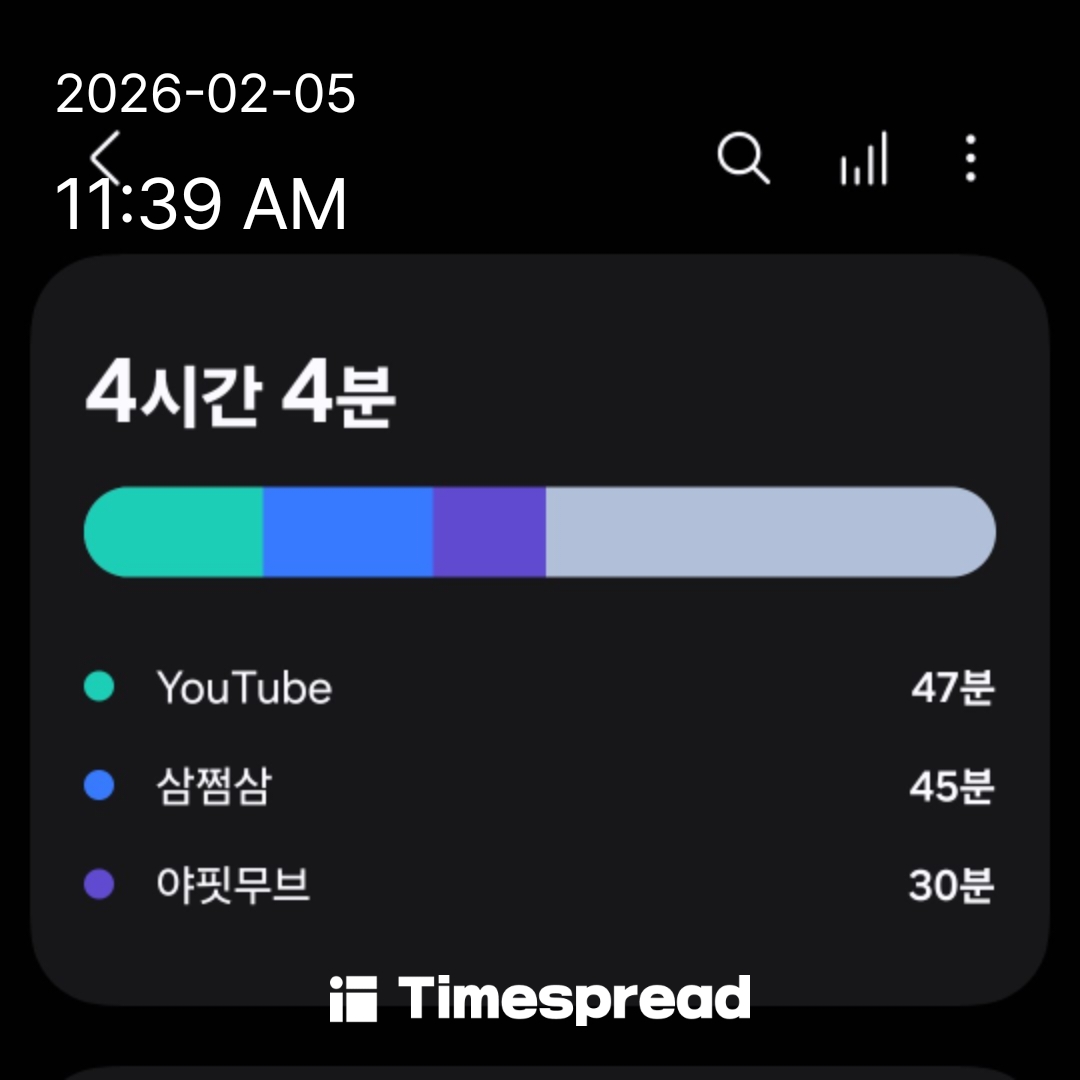Open the 4시간 4분 screen time card
The width and height of the screenshot is (1080, 1080).
tap(540, 630)
